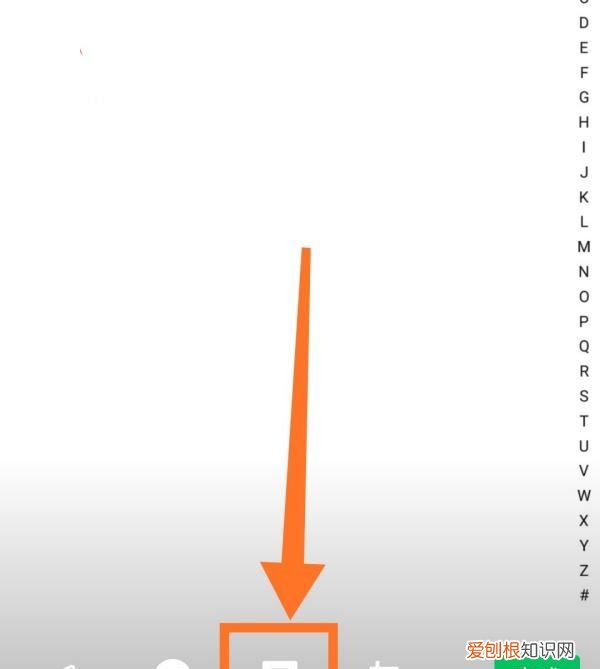Jump to letter H in the index

[x=584, y=122]
